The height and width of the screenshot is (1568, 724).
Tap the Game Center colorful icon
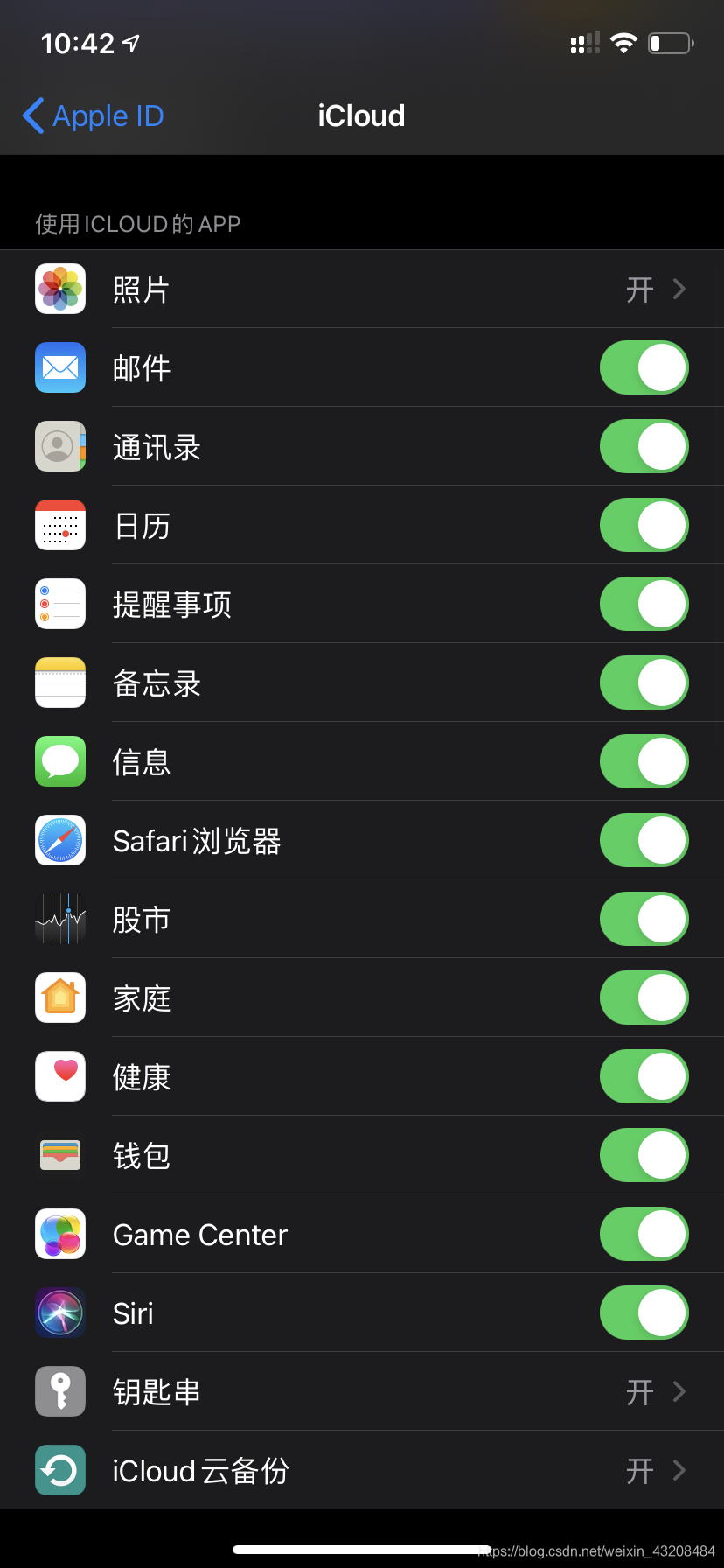point(59,1234)
